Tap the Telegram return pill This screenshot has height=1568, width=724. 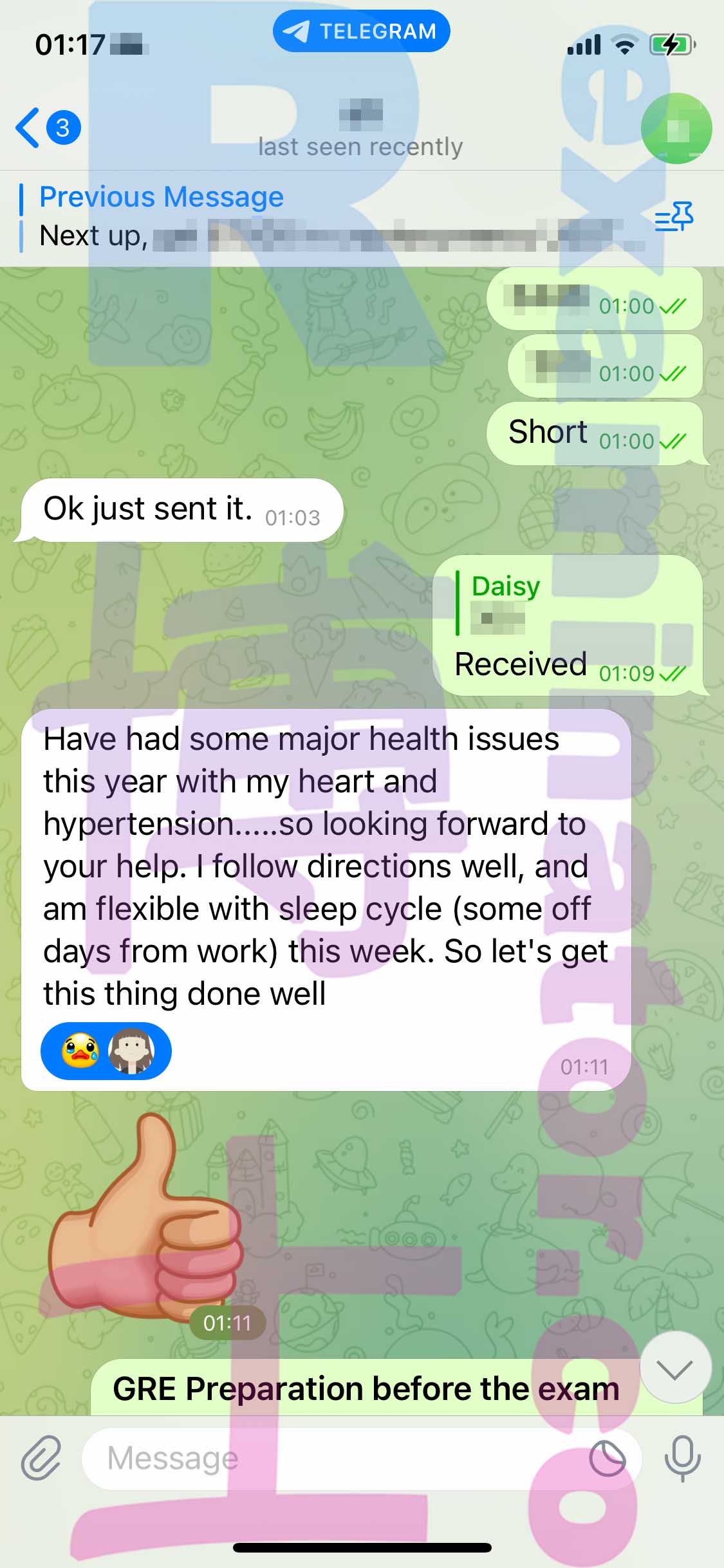pos(362,31)
